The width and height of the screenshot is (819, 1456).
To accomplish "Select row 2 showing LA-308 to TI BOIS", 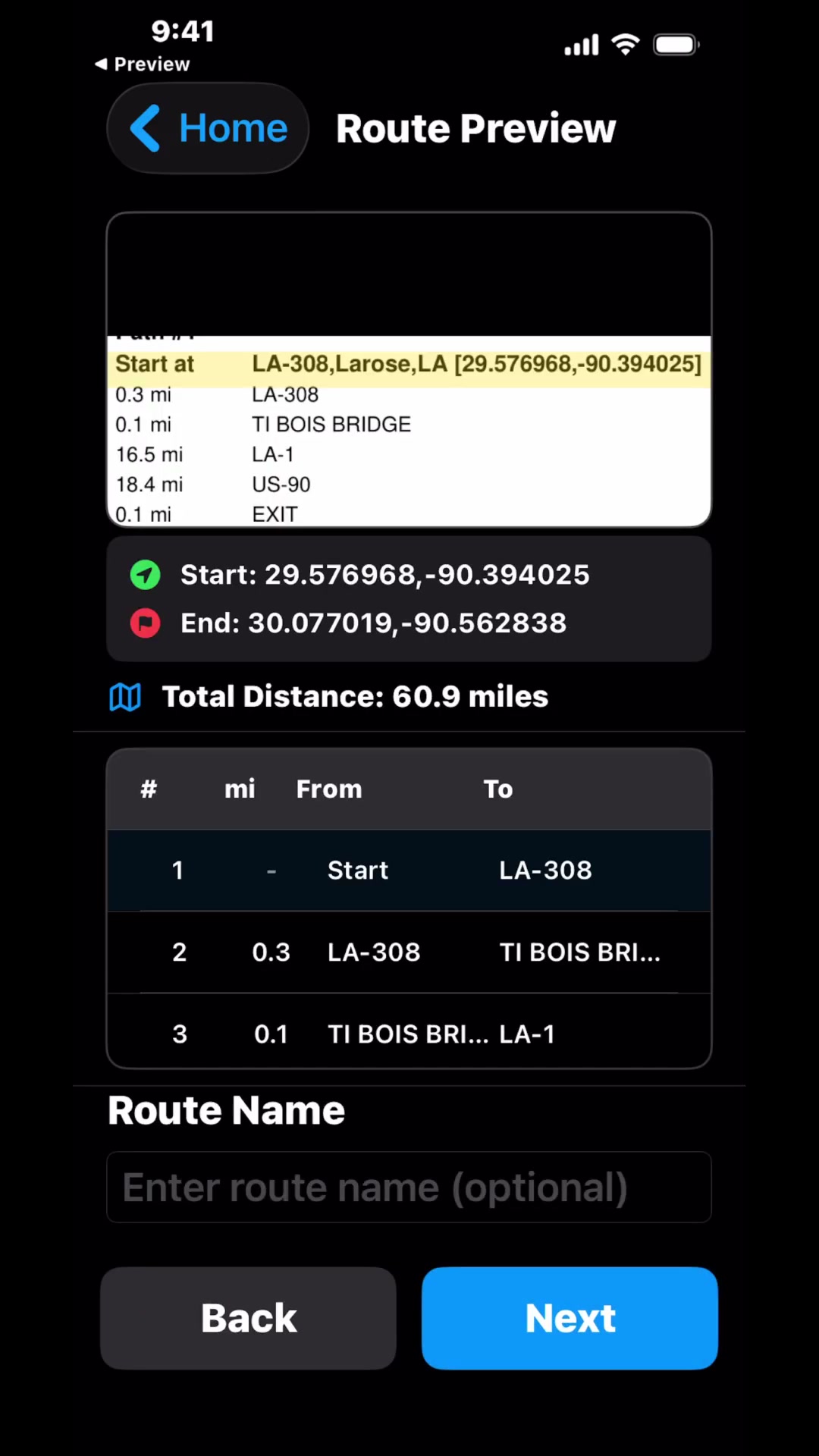I will [x=409, y=952].
